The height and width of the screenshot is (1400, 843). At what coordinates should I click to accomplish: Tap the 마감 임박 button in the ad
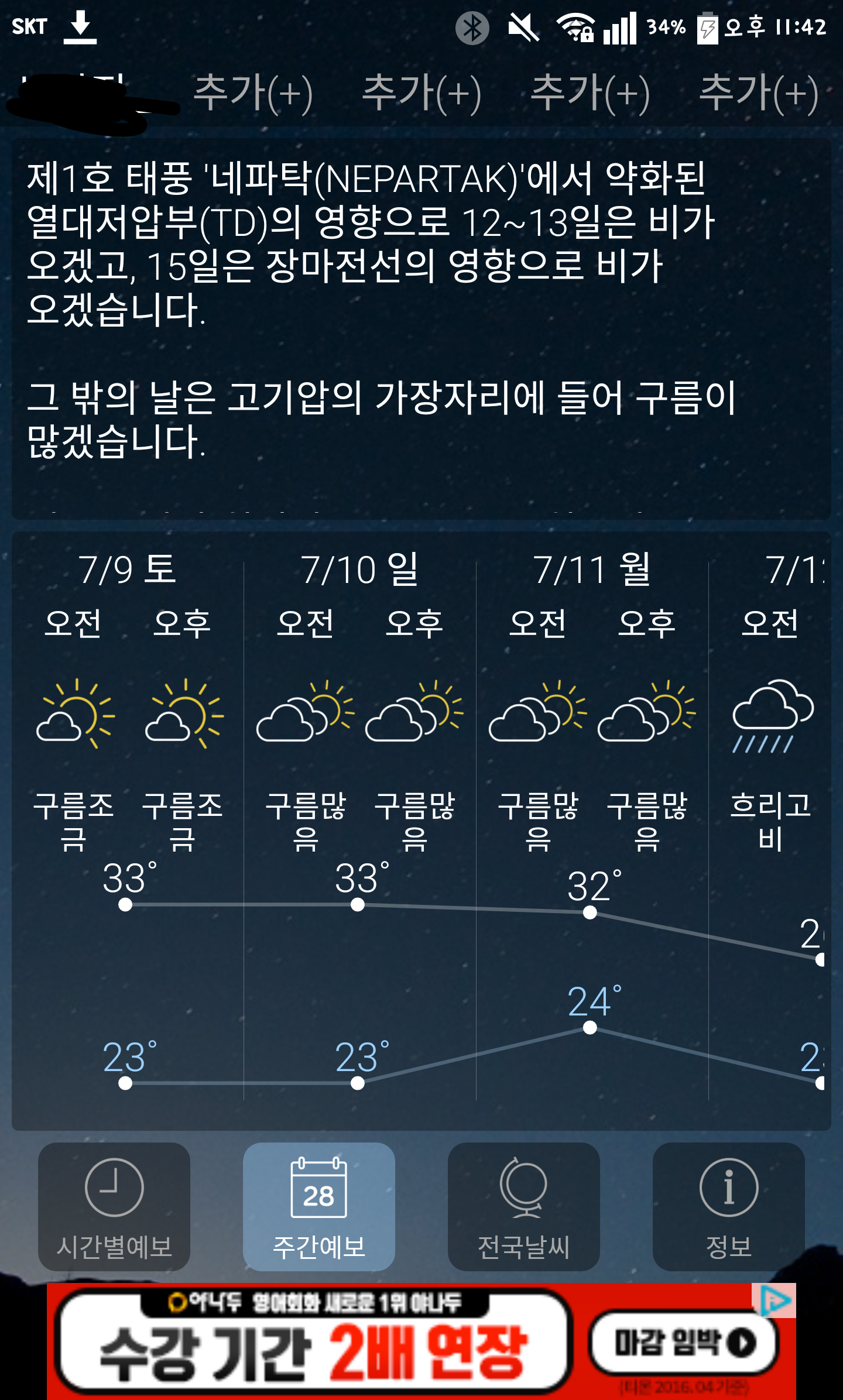[684, 1343]
